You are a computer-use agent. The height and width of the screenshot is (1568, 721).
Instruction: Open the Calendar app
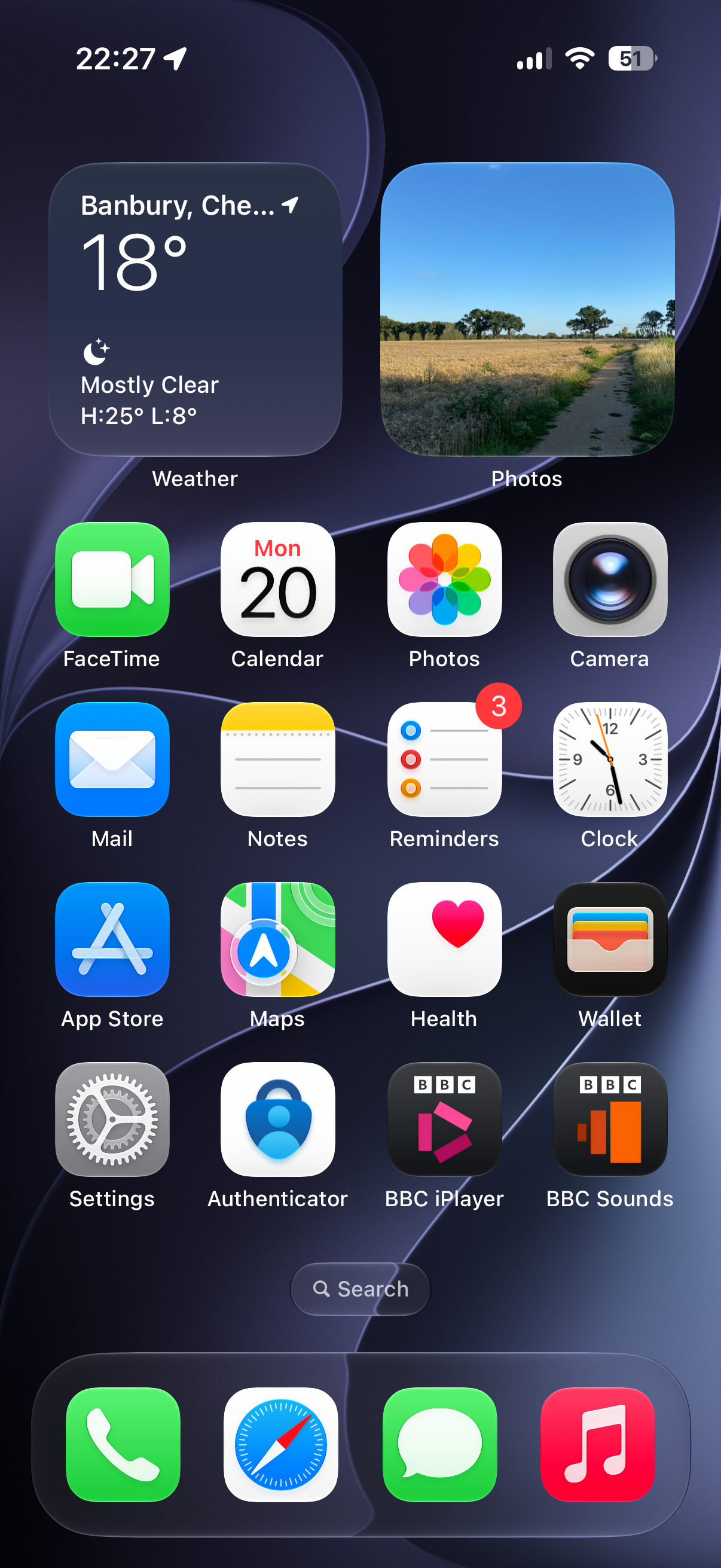click(x=277, y=579)
